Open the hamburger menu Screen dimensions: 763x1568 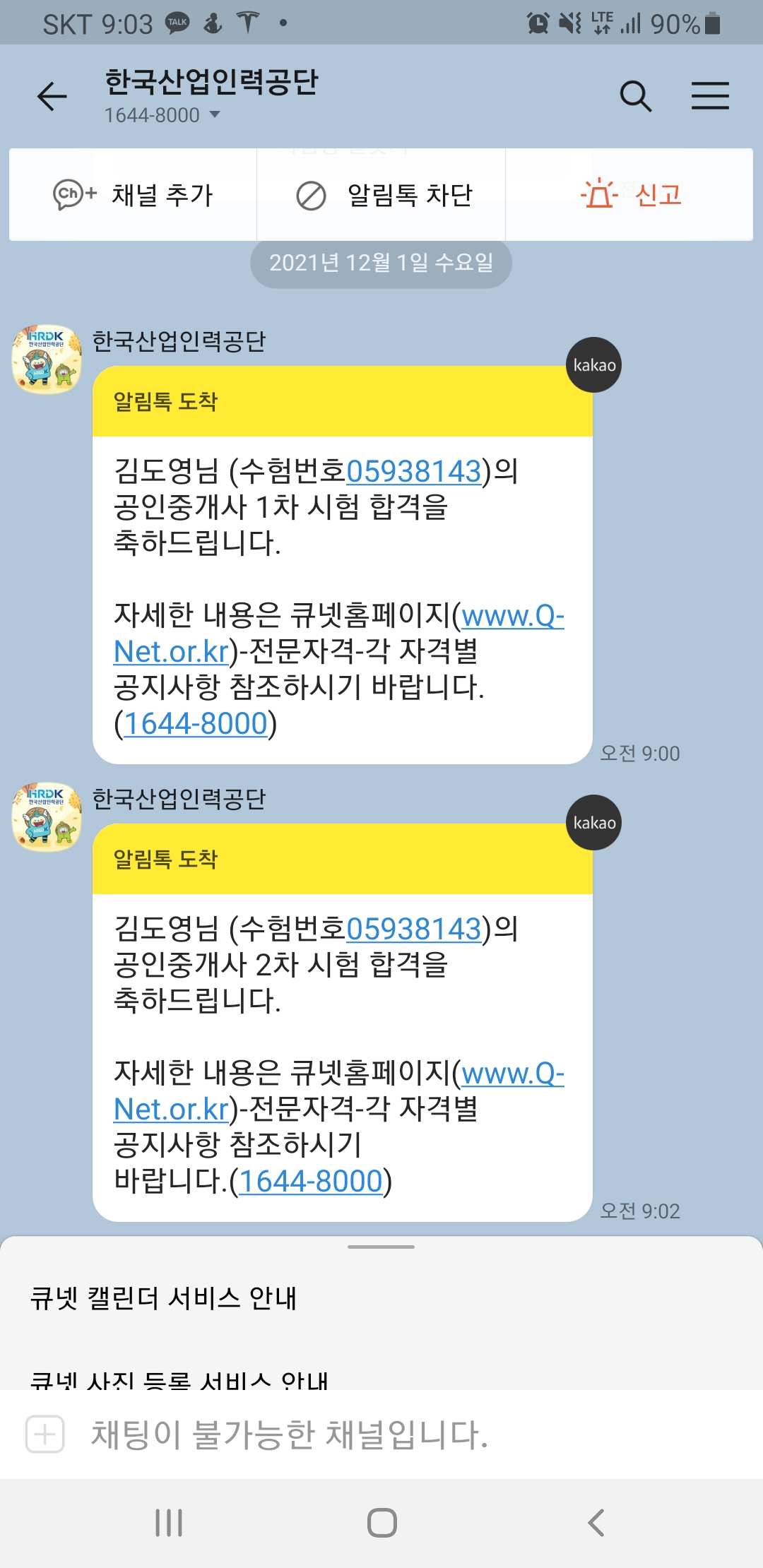coord(709,96)
